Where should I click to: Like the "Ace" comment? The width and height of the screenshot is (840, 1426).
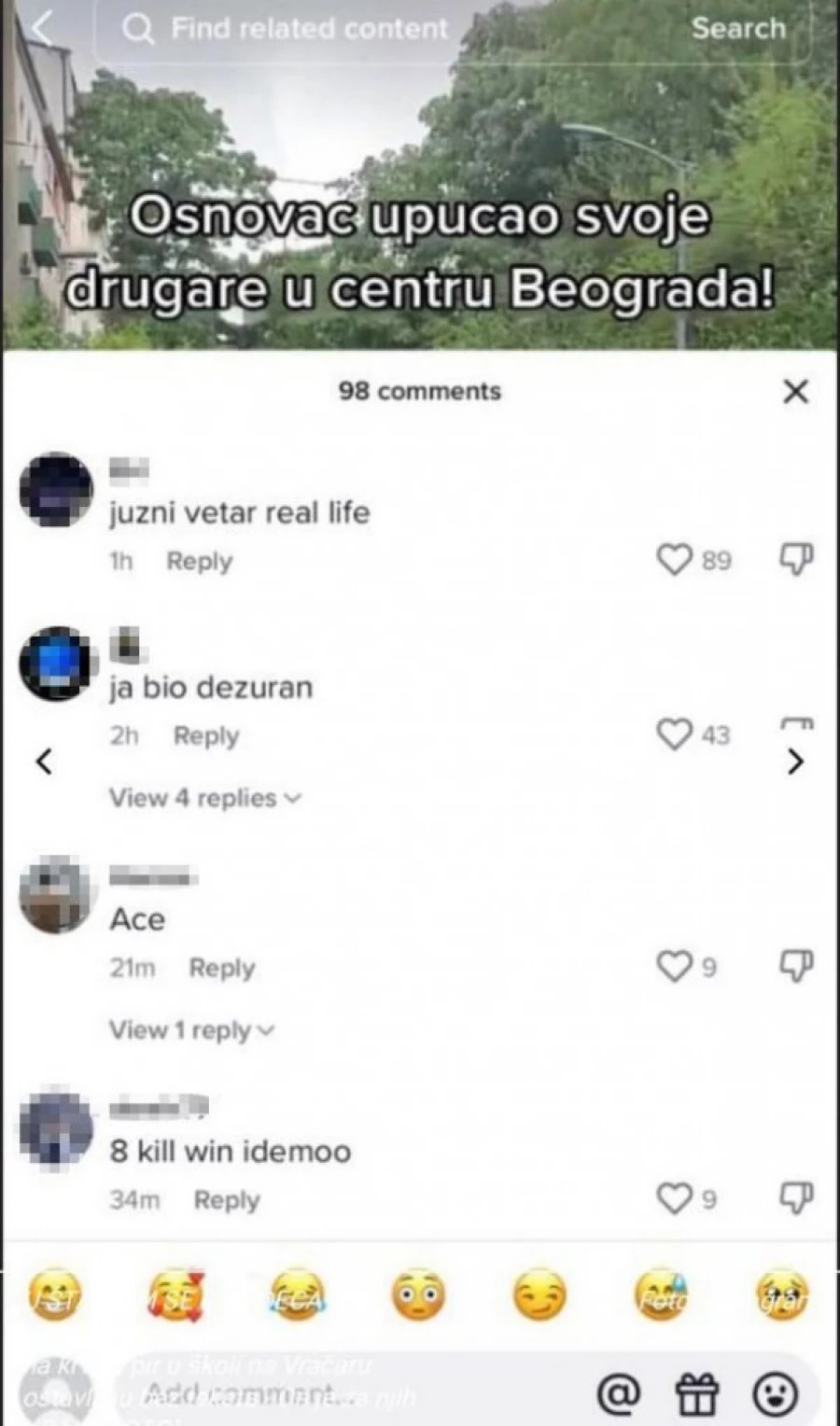click(x=674, y=967)
